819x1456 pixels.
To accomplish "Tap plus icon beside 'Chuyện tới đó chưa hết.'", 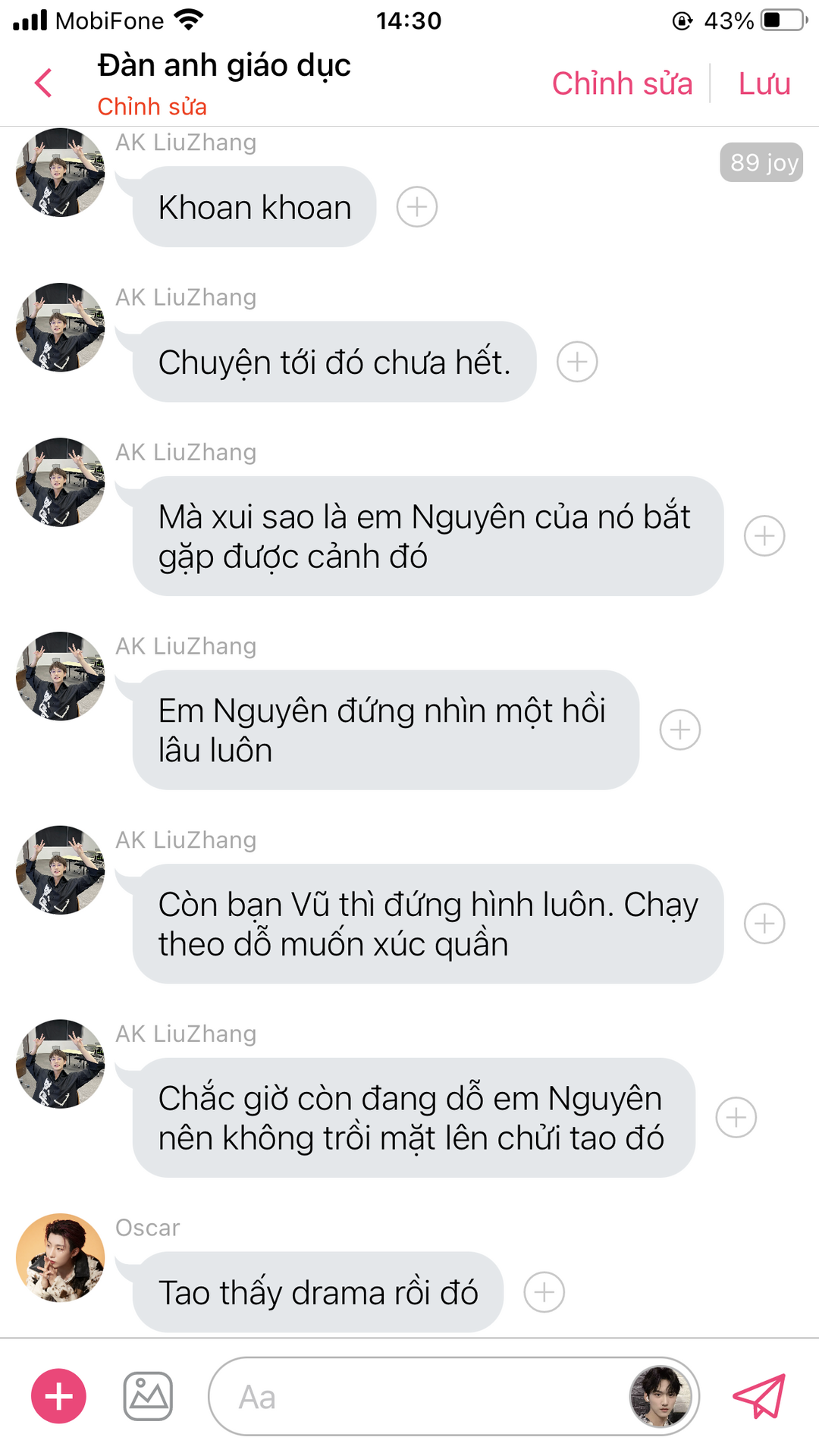I will point(577,362).
